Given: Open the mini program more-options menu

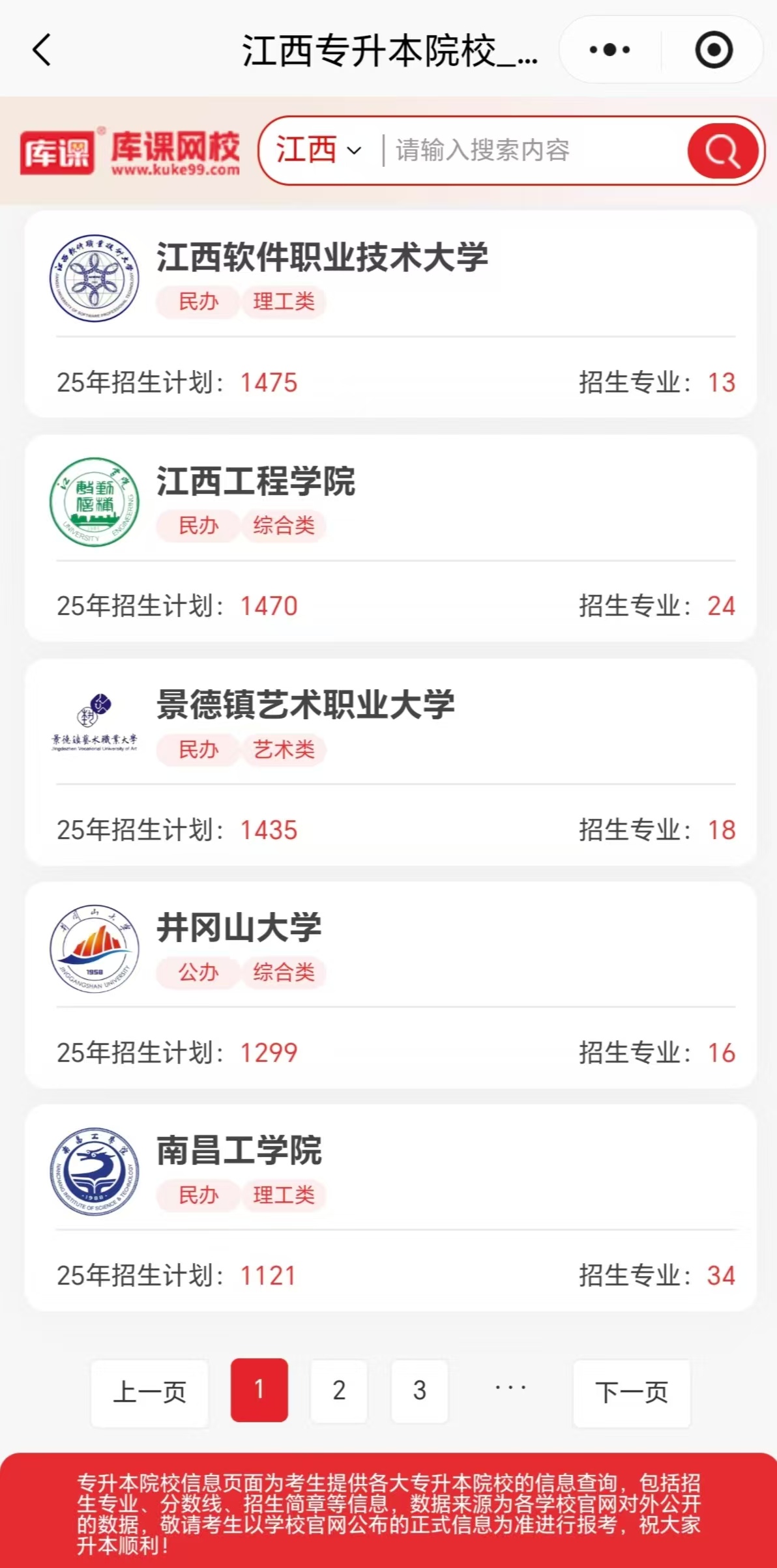Looking at the screenshot, I should [x=609, y=50].
